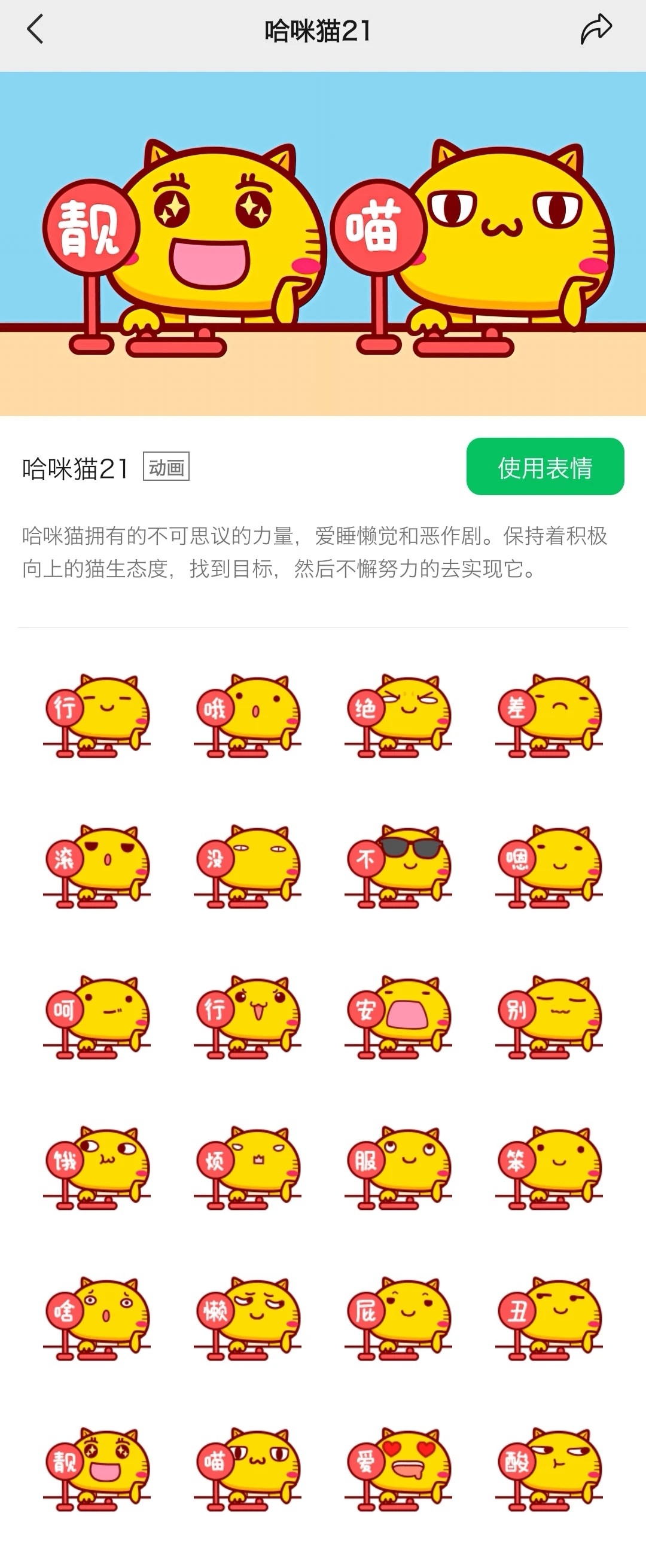Screen dimensions: 646x1568
Task: Tap the 酸 sticker
Action: (549, 1469)
